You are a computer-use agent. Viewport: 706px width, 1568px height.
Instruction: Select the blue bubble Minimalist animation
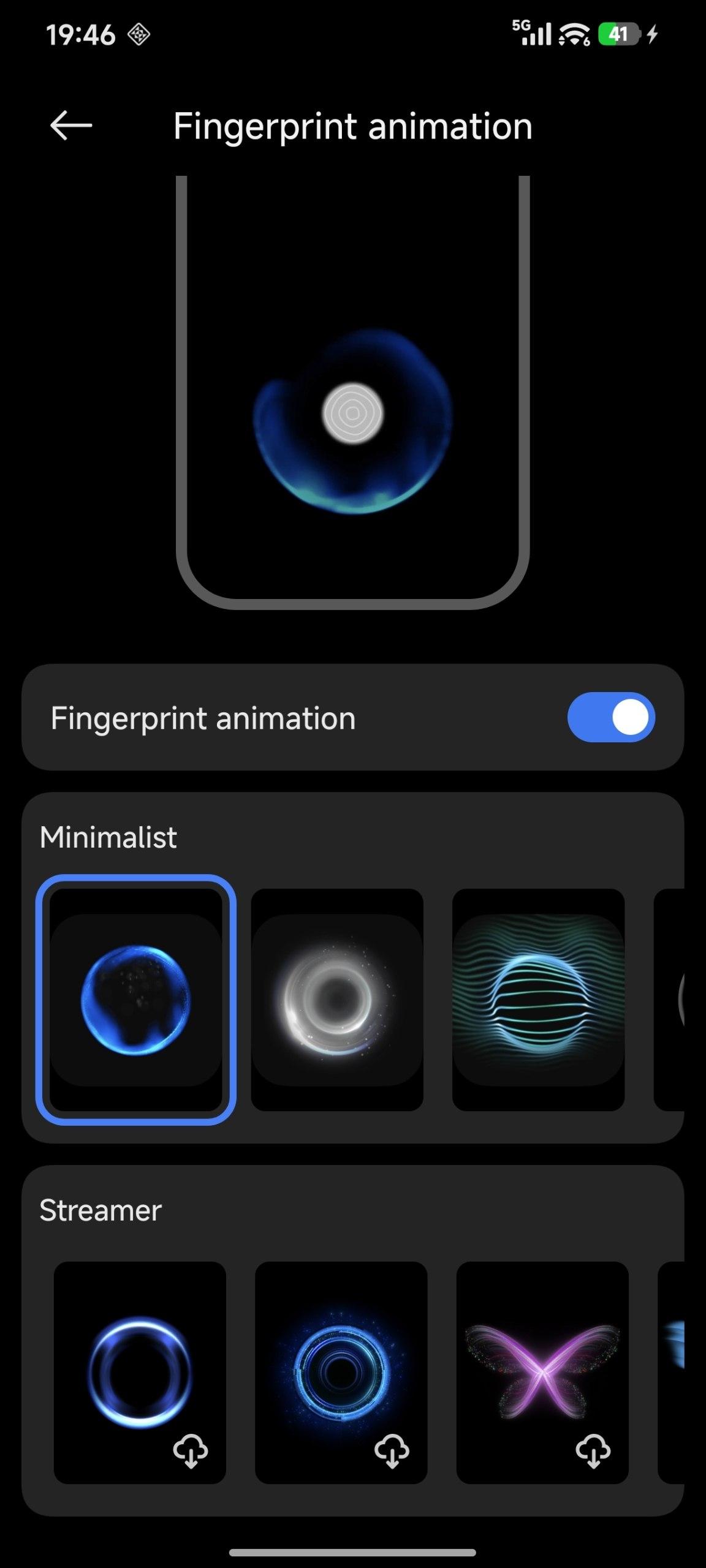(135, 1000)
